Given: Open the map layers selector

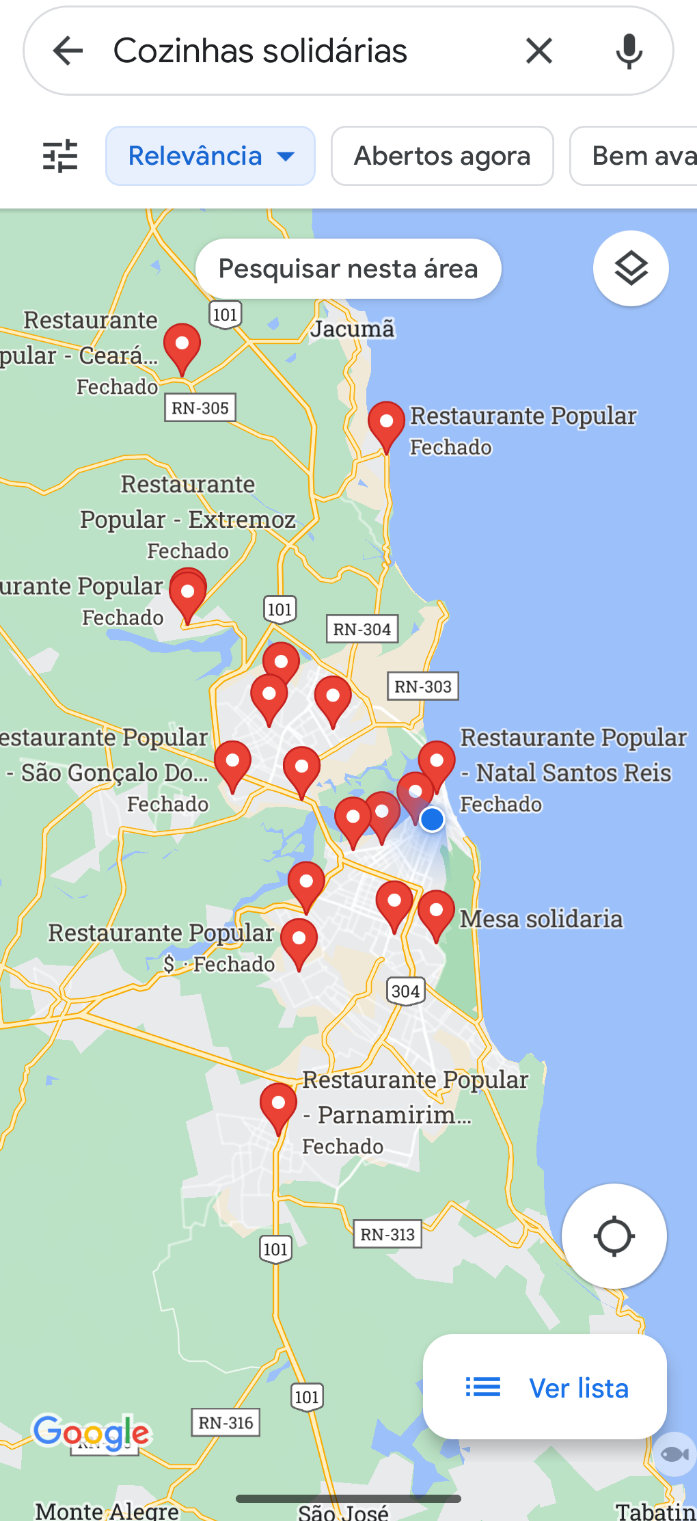Looking at the screenshot, I should 631,268.
